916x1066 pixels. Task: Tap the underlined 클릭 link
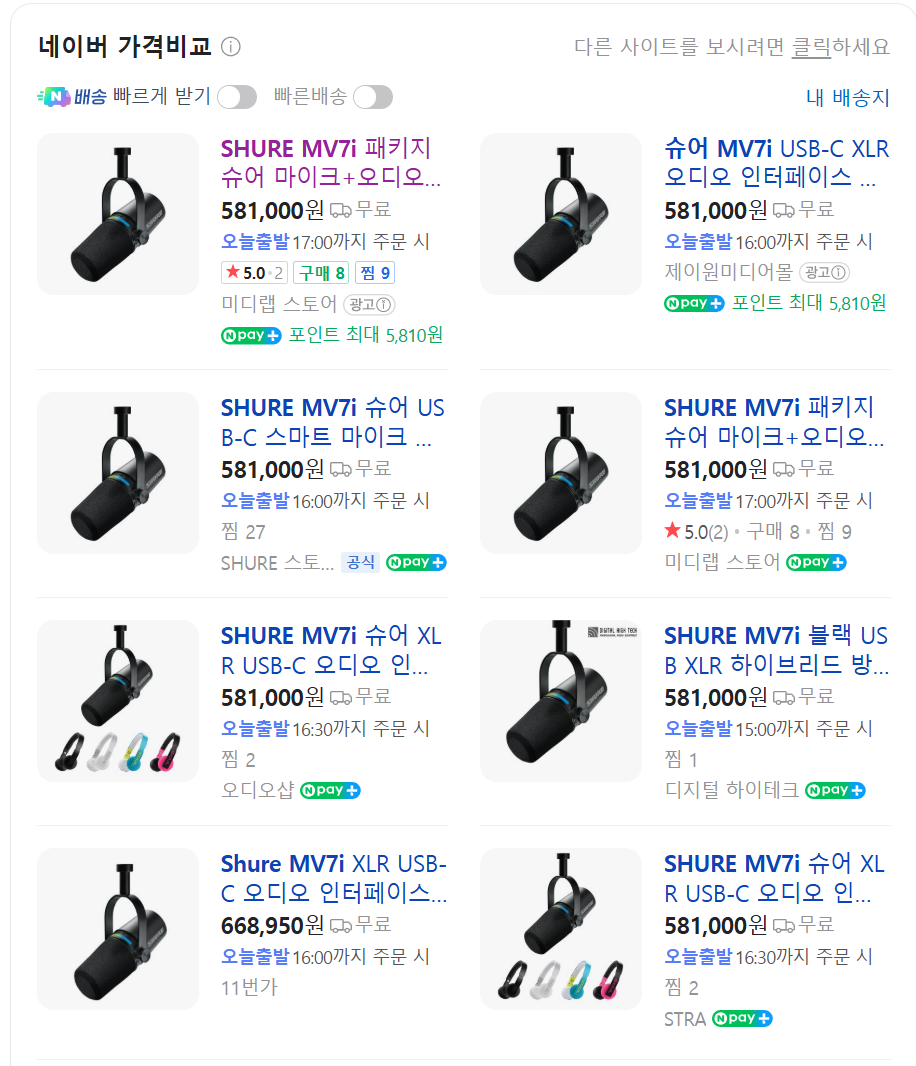point(811,47)
